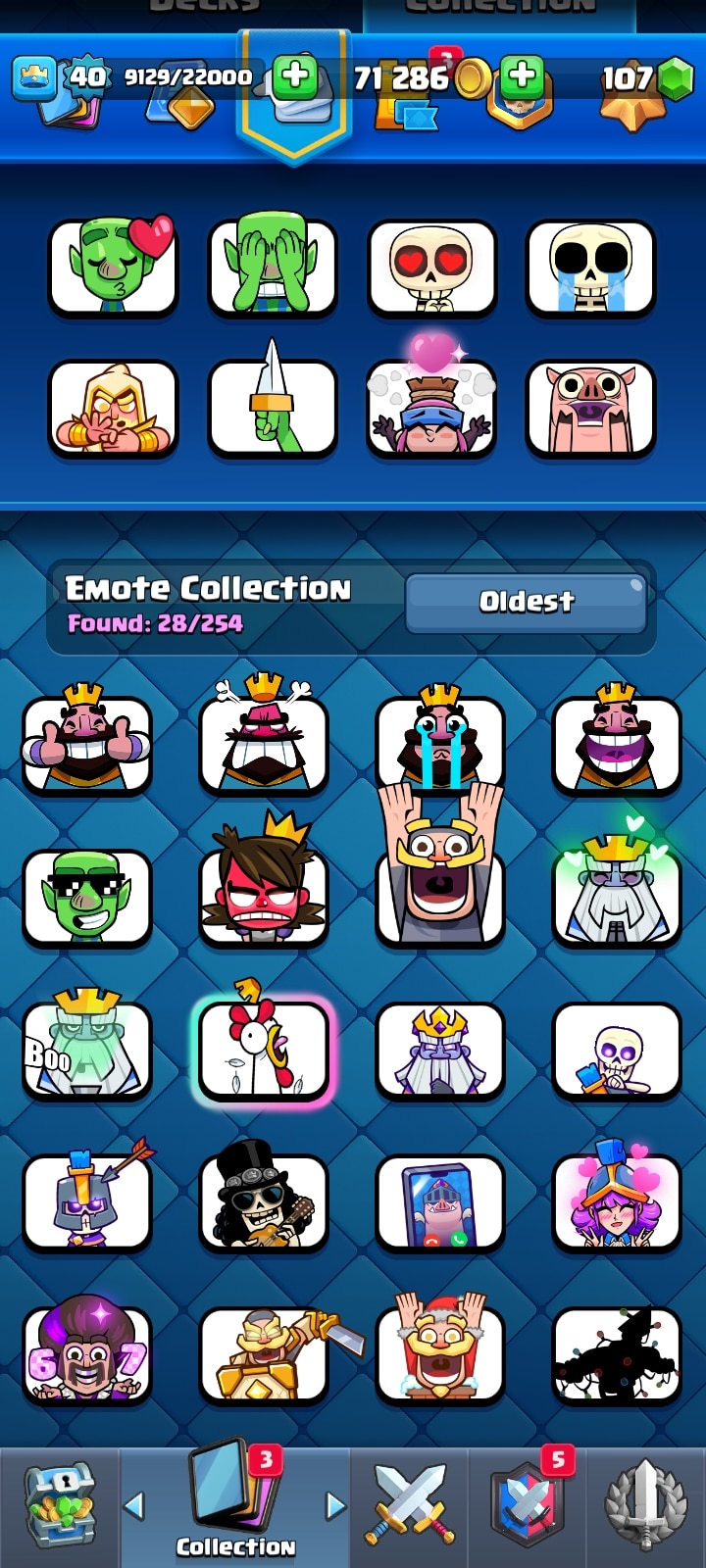Open the Santa hat king emote
This screenshot has height=1568, width=706.
coord(440,1352)
